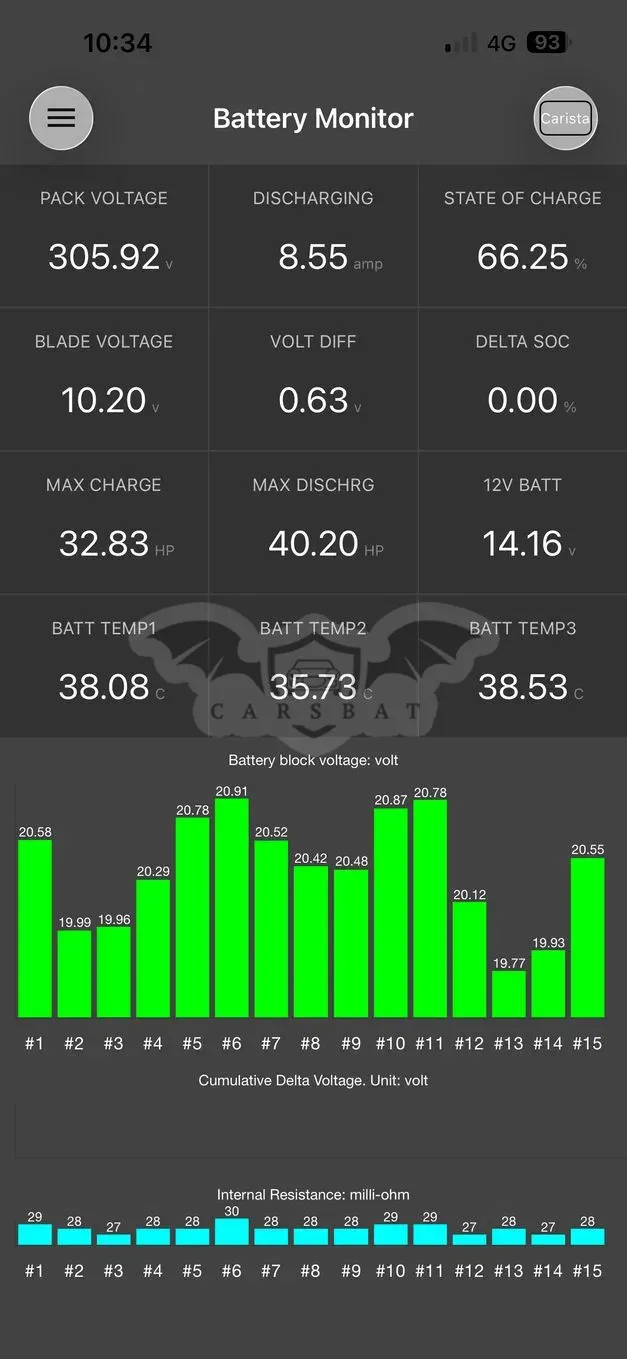The image size is (627, 1359).
Task: Tap the Carista adapter button
Action: tap(566, 118)
